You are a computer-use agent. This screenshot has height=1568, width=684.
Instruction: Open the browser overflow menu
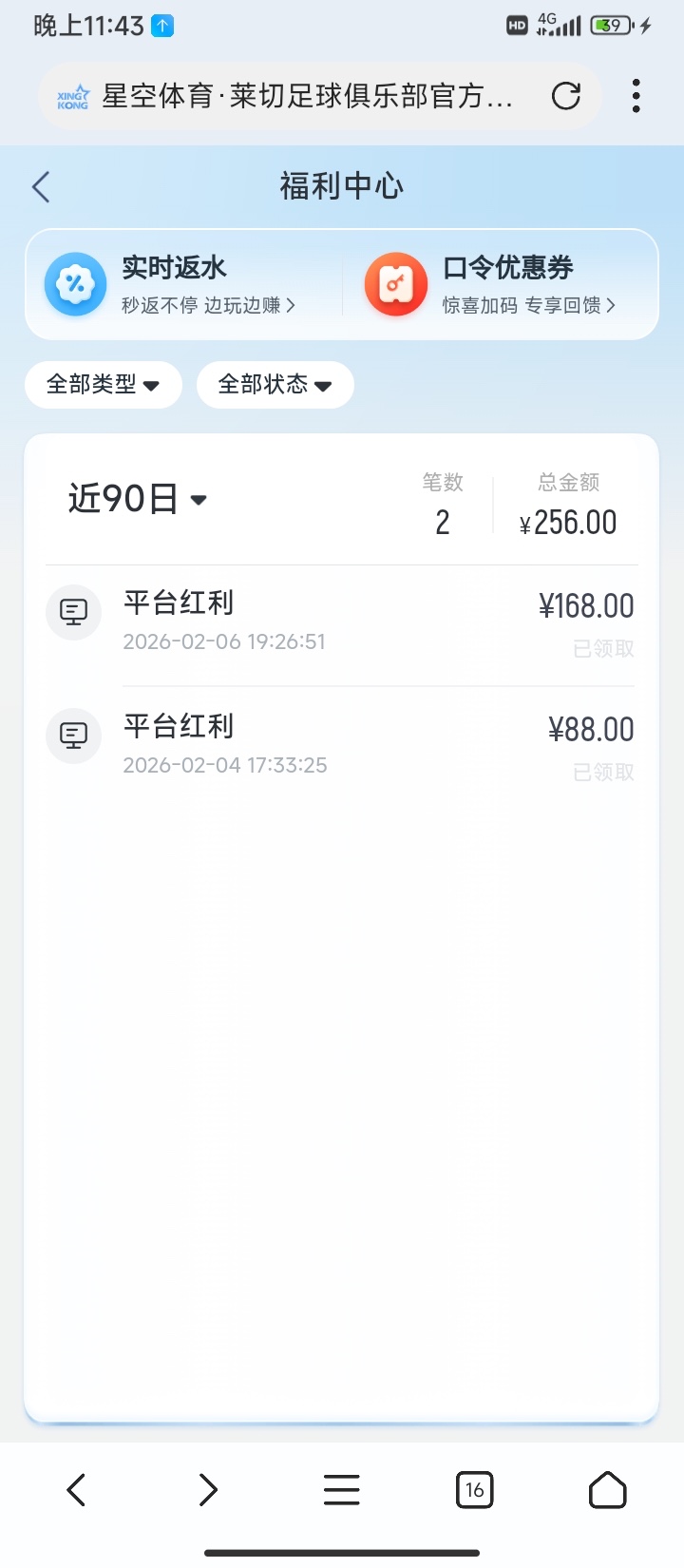(x=636, y=96)
